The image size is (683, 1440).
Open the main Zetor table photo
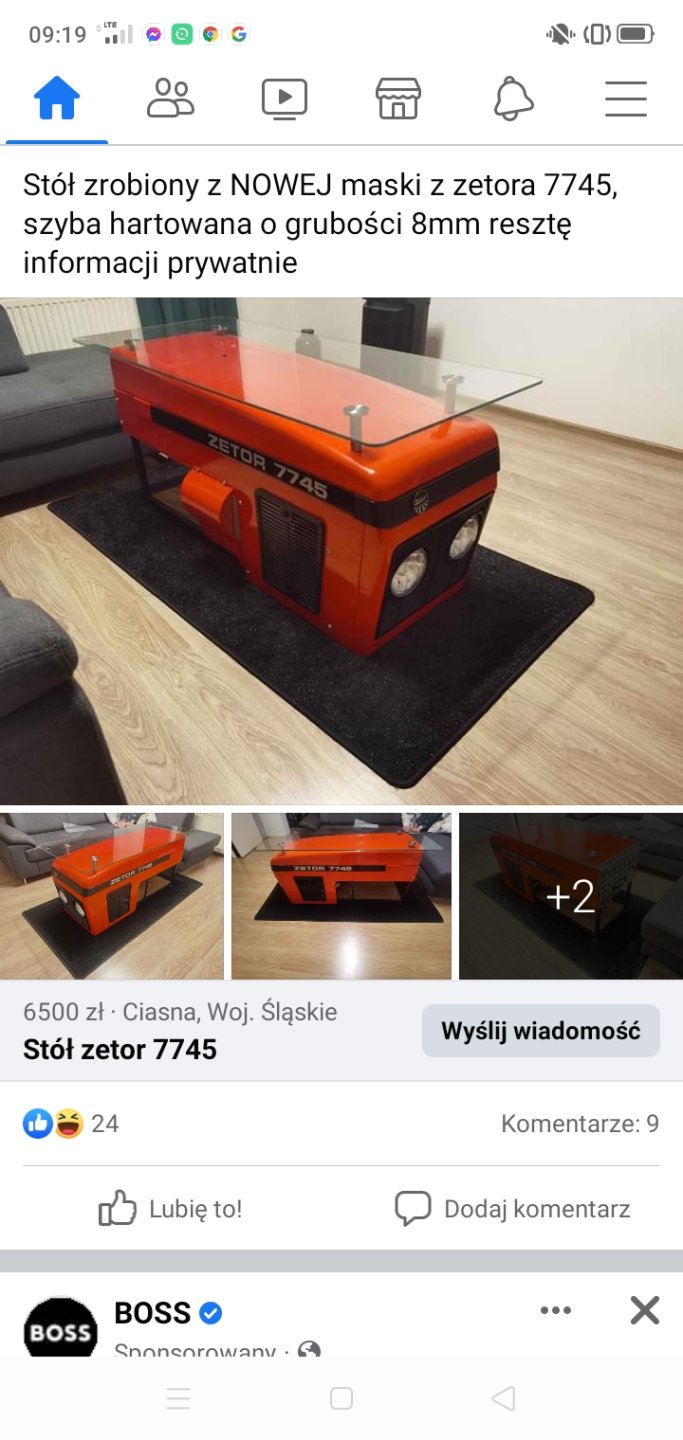point(341,550)
